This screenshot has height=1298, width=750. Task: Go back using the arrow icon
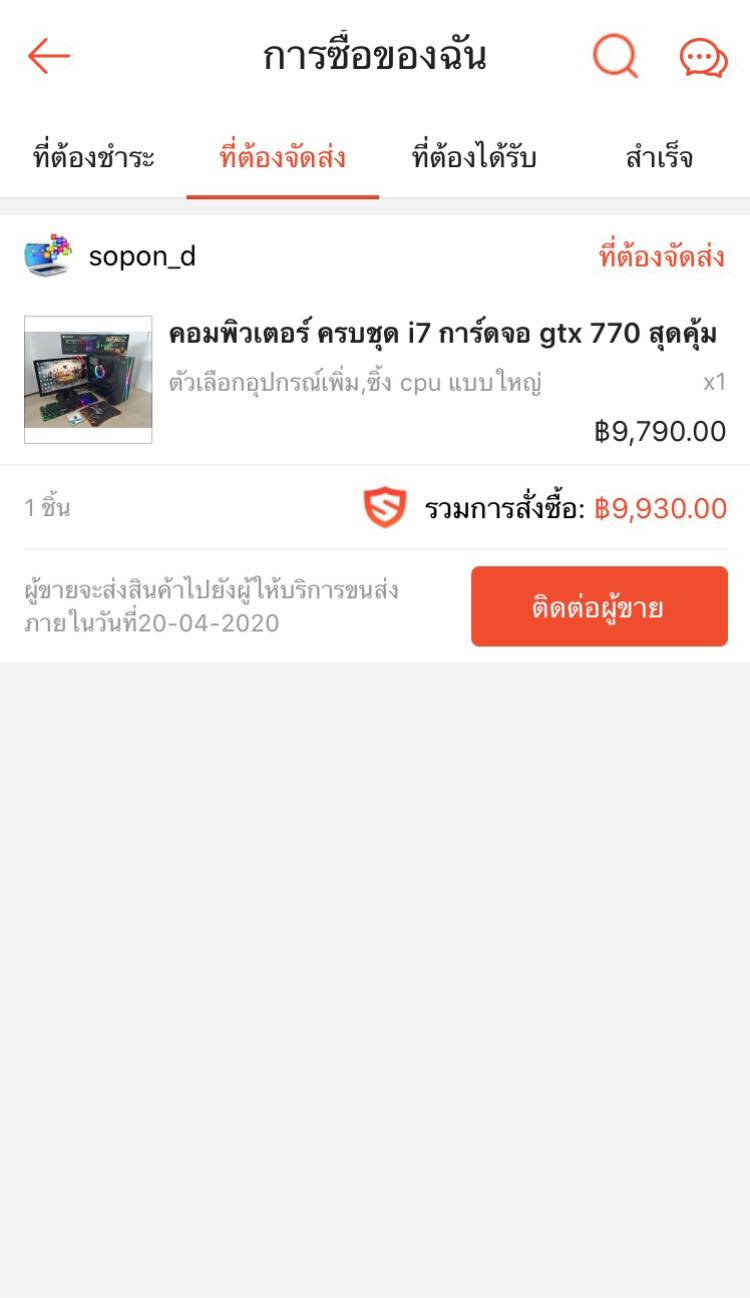point(48,56)
